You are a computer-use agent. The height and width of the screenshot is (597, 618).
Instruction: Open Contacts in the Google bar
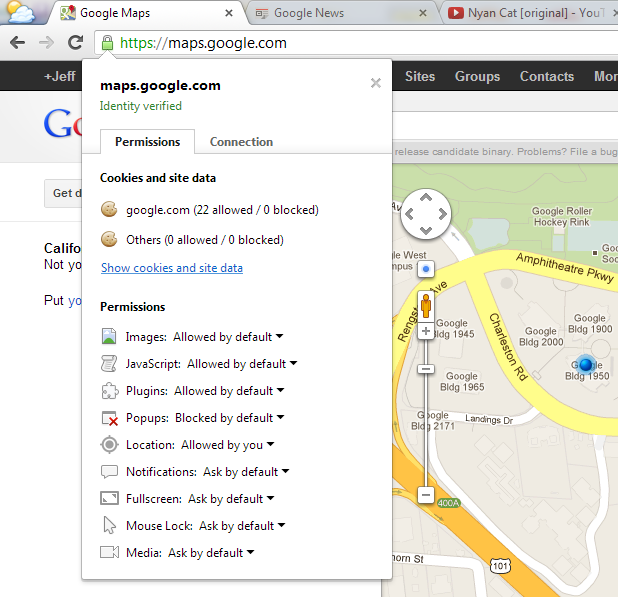[x=547, y=76]
